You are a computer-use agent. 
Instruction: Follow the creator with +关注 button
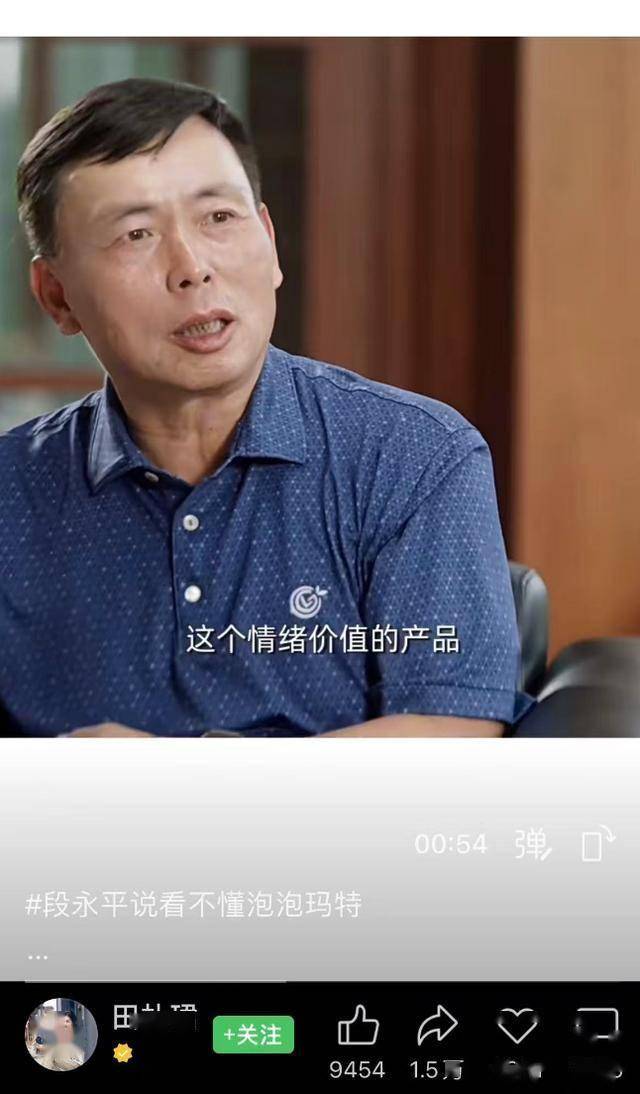coord(253,1034)
